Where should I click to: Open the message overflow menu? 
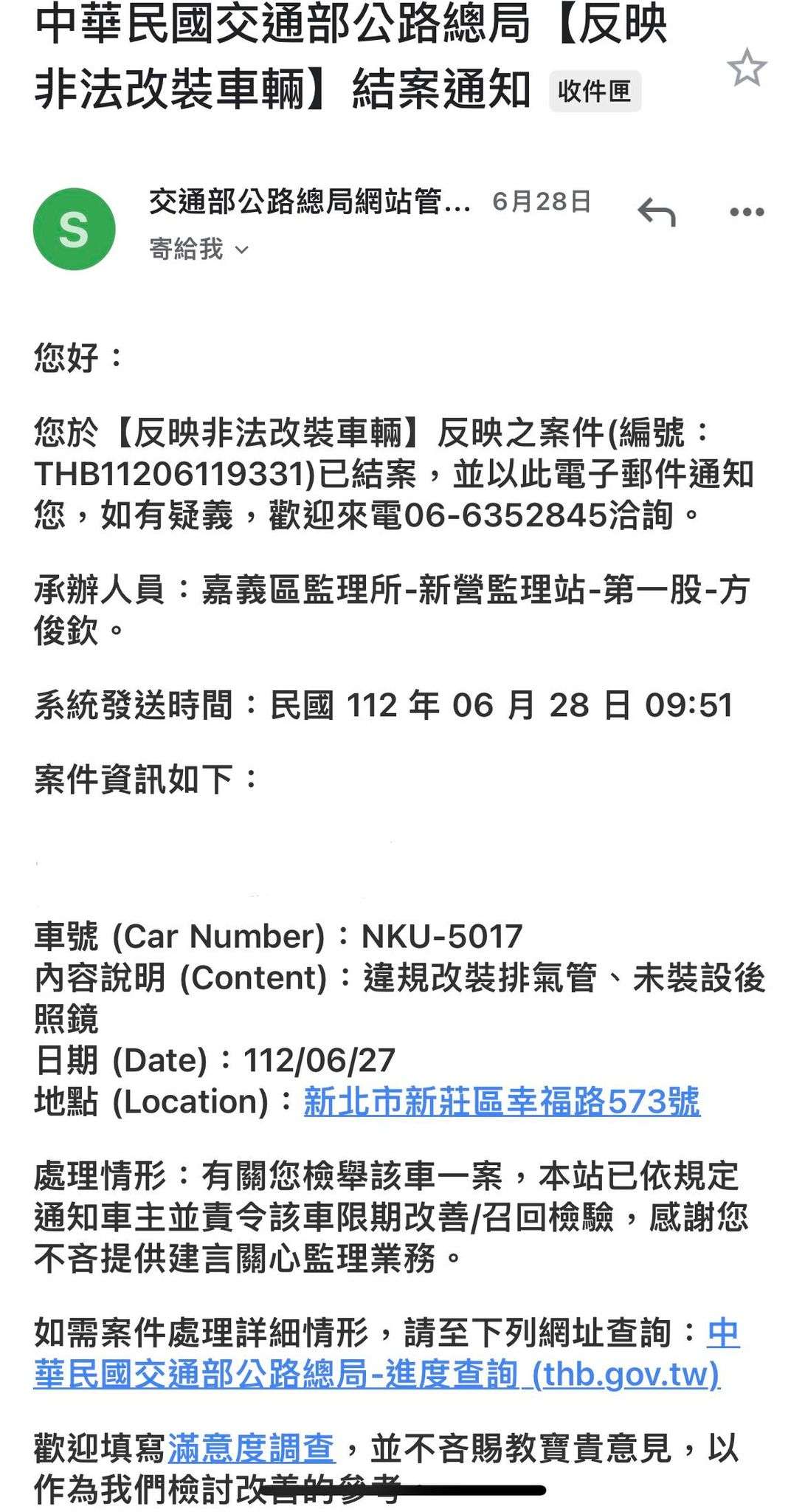point(747,212)
